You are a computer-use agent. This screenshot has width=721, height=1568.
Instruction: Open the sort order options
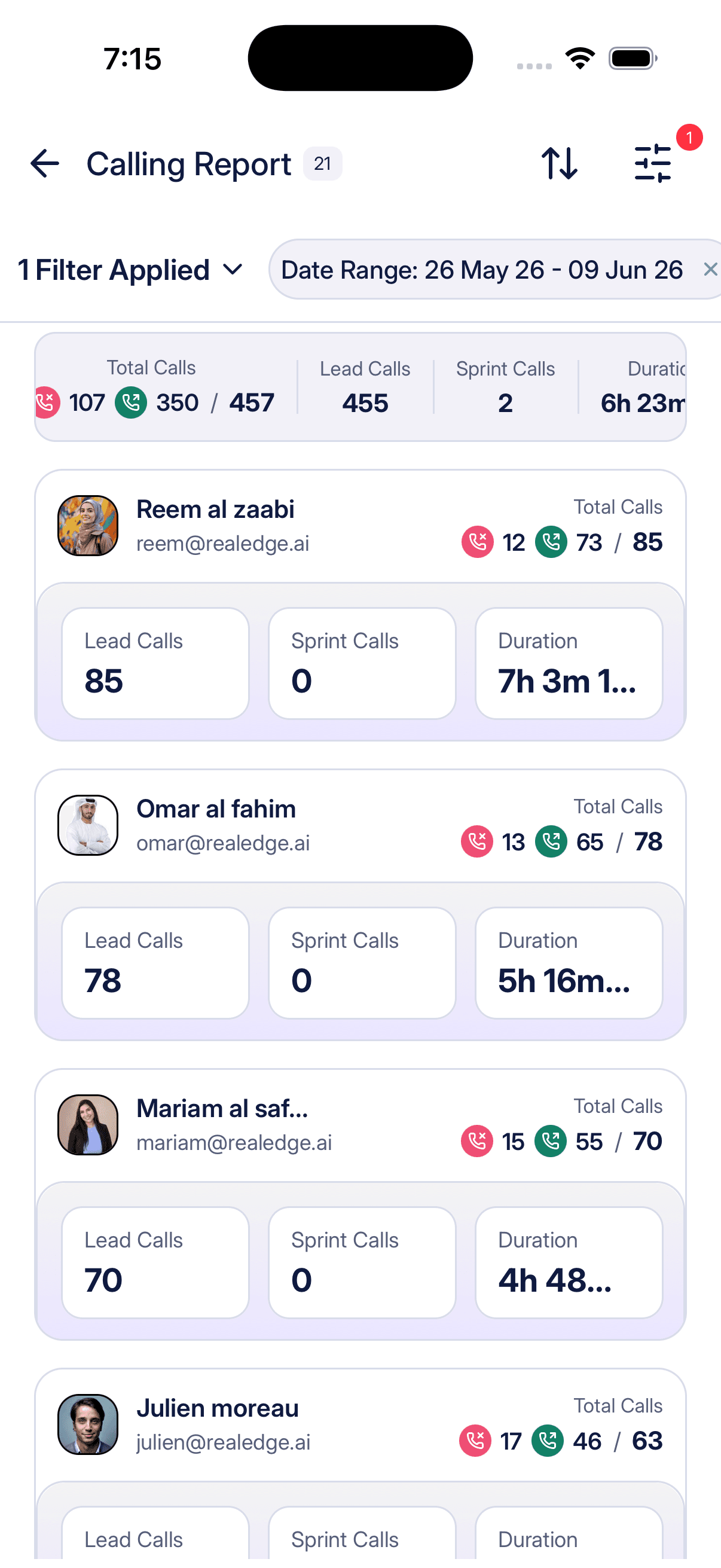click(559, 163)
